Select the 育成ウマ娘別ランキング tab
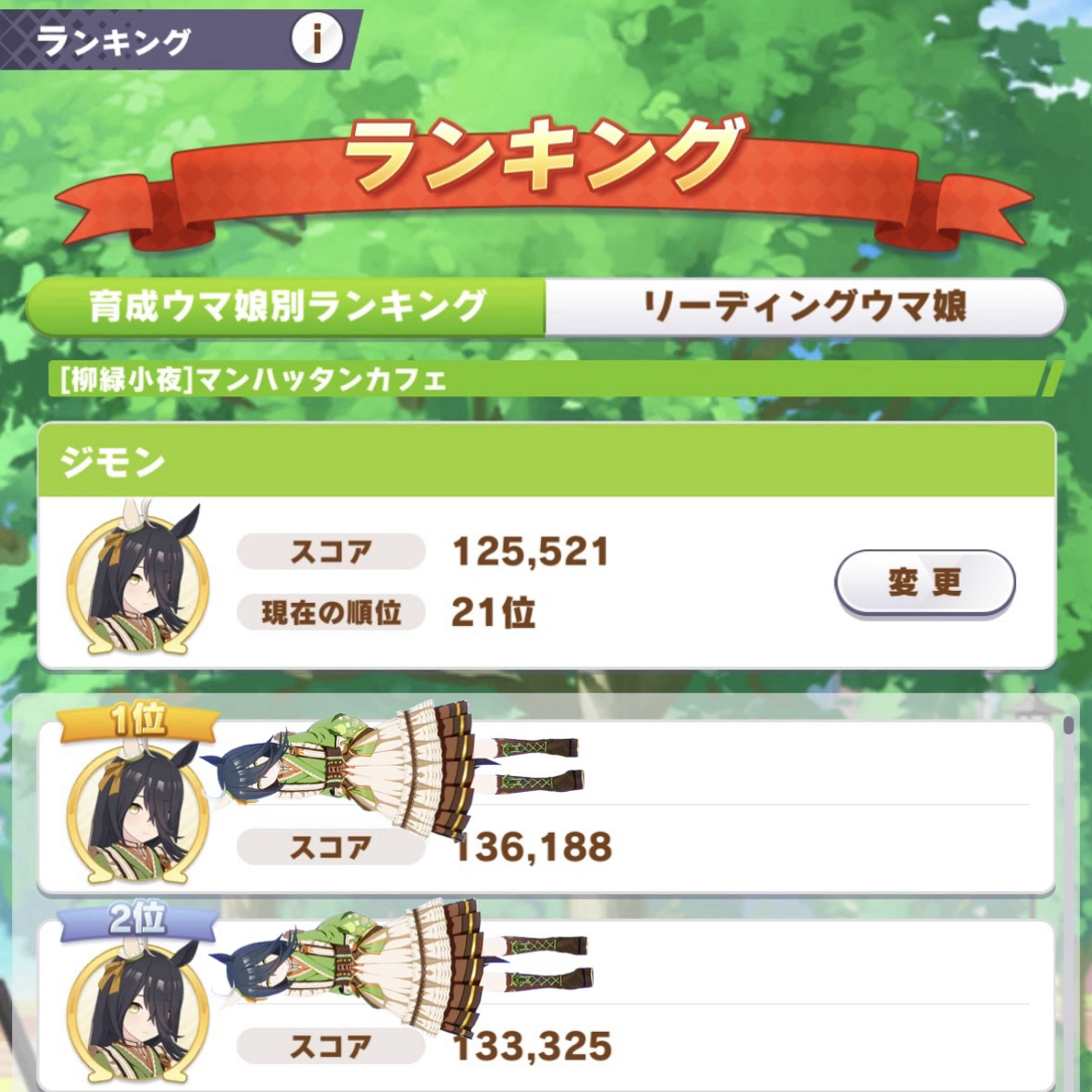The image size is (1092, 1092). click(287, 307)
